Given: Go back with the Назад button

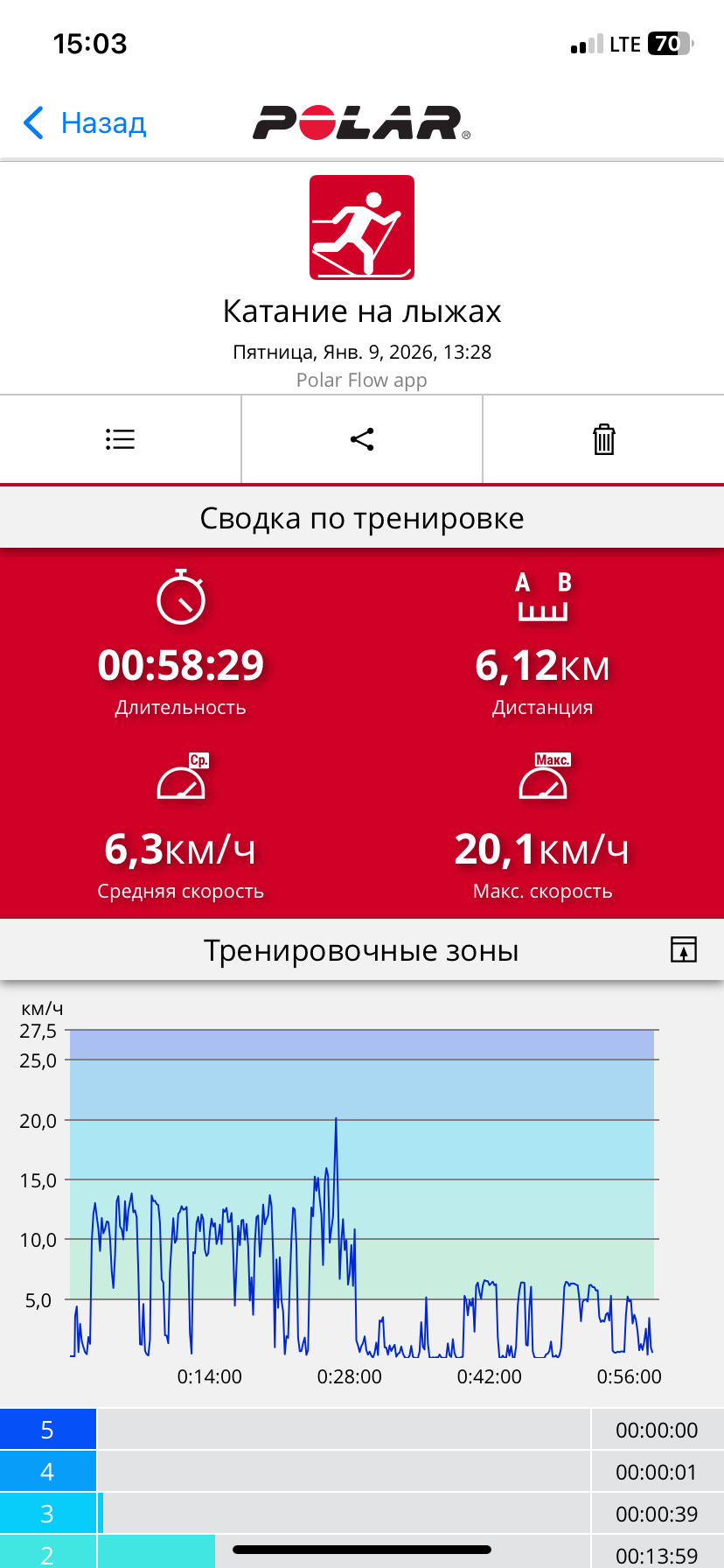Looking at the screenshot, I should point(85,123).
